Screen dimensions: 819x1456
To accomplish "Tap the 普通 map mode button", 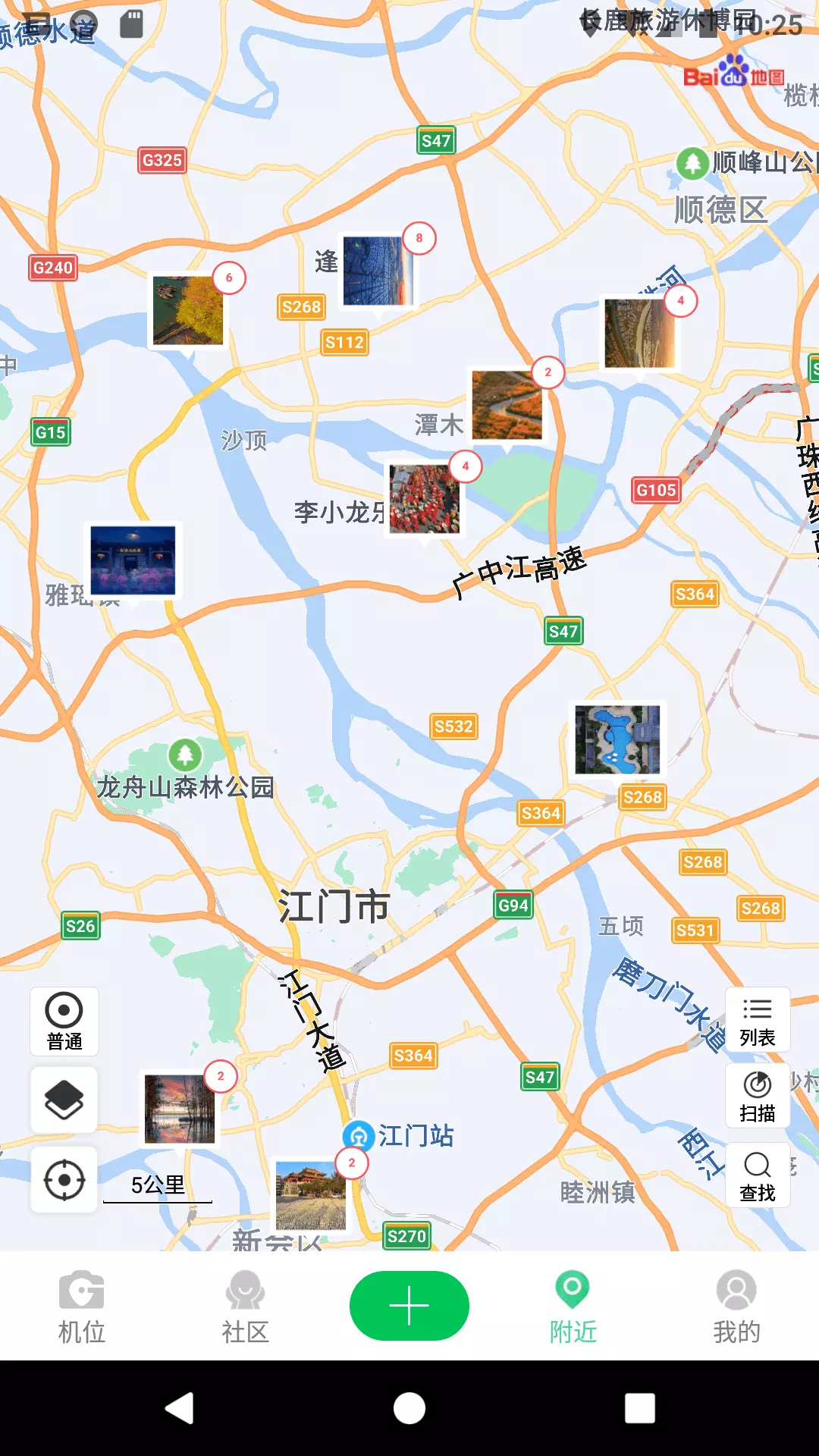I will pos(64,1021).
